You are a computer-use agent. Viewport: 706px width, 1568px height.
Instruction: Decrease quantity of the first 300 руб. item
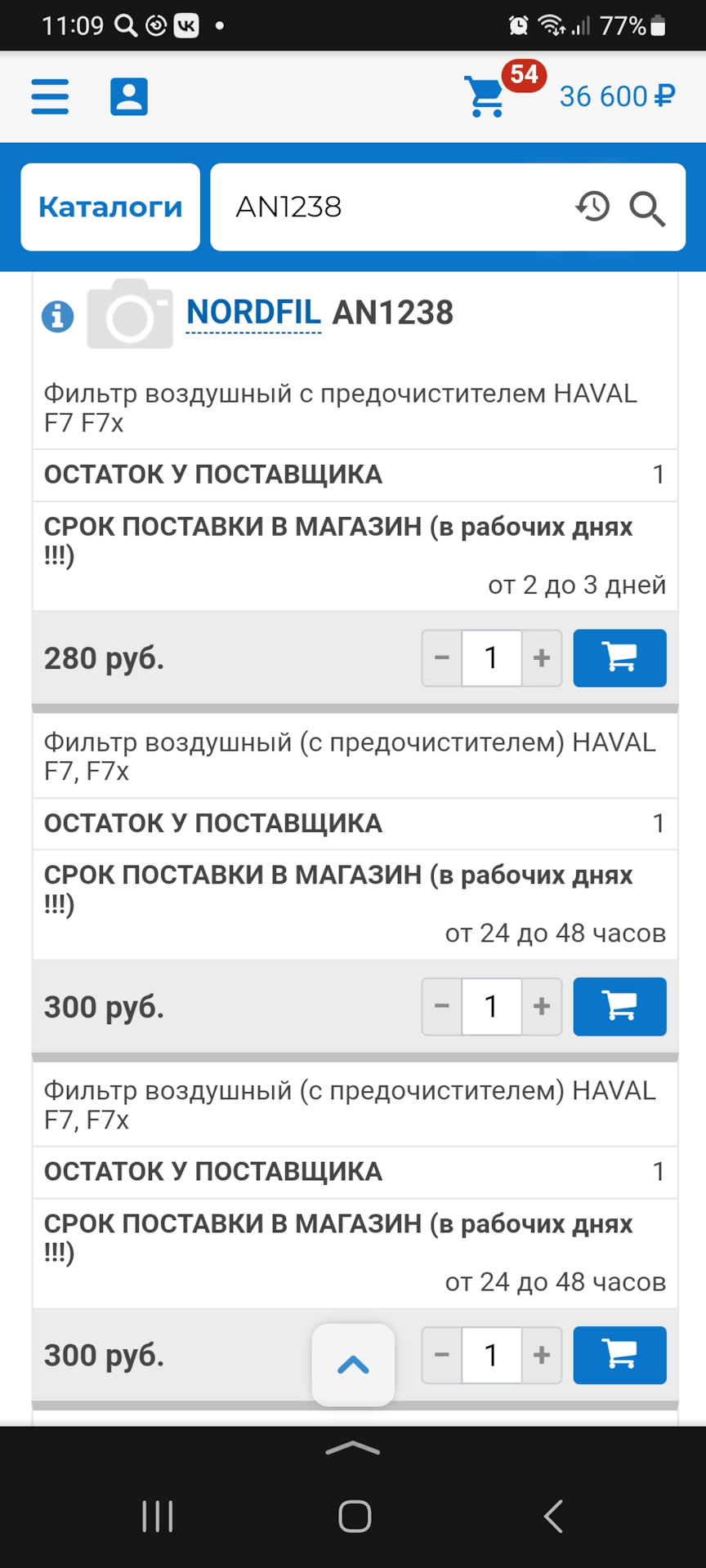[441, 1006]
